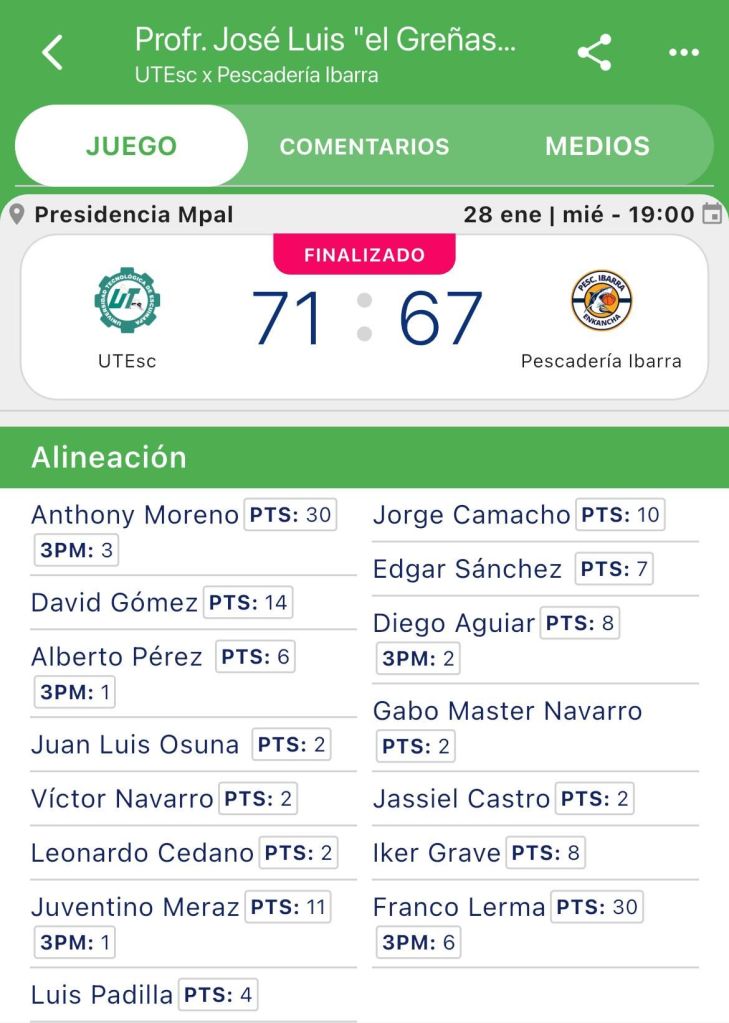The width and height of the screenshot is (729, 1023).
Task: View David Gómez in the lineup
Action: (115, 603)
